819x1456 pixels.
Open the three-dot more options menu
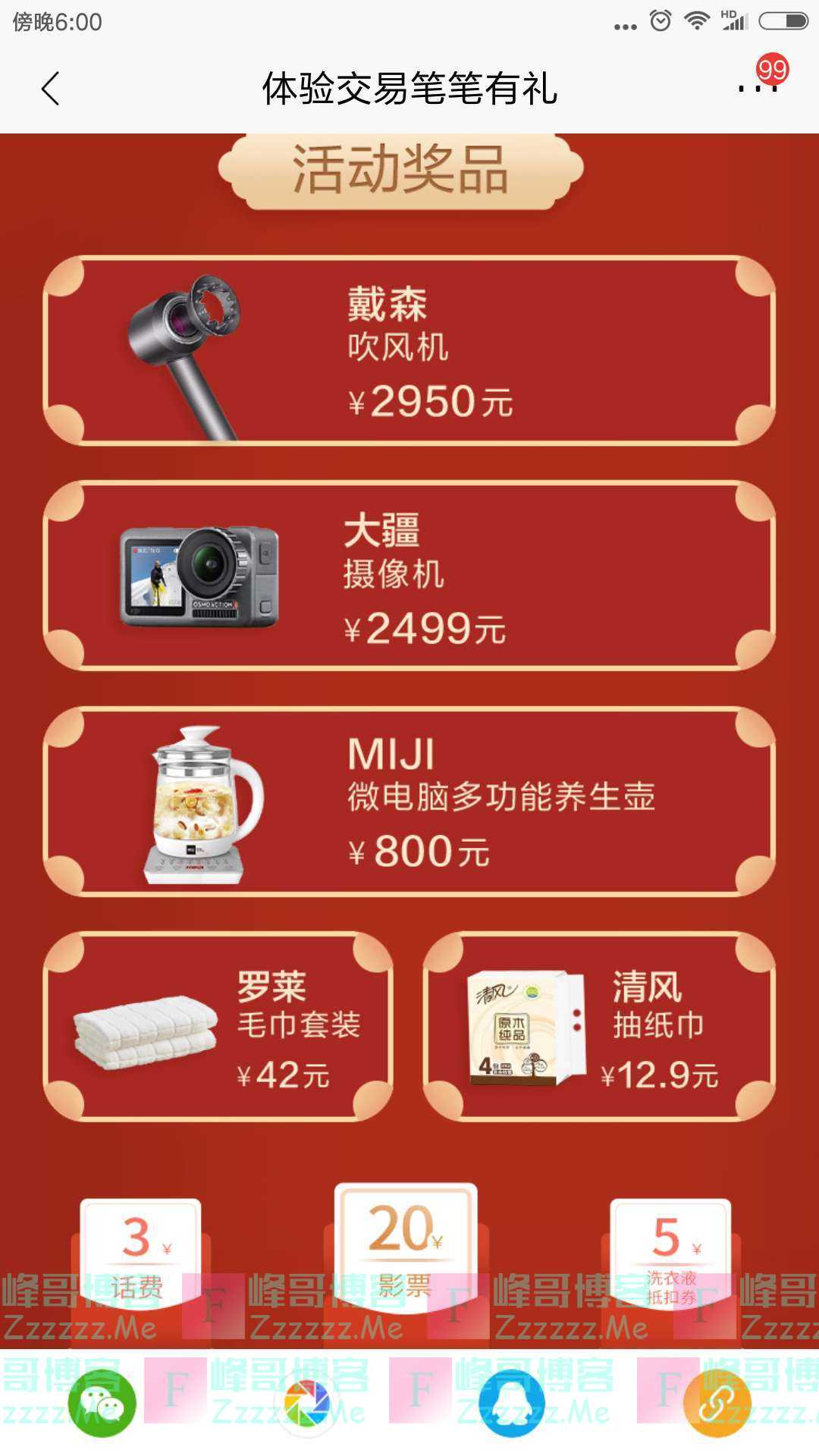point(758,89)
